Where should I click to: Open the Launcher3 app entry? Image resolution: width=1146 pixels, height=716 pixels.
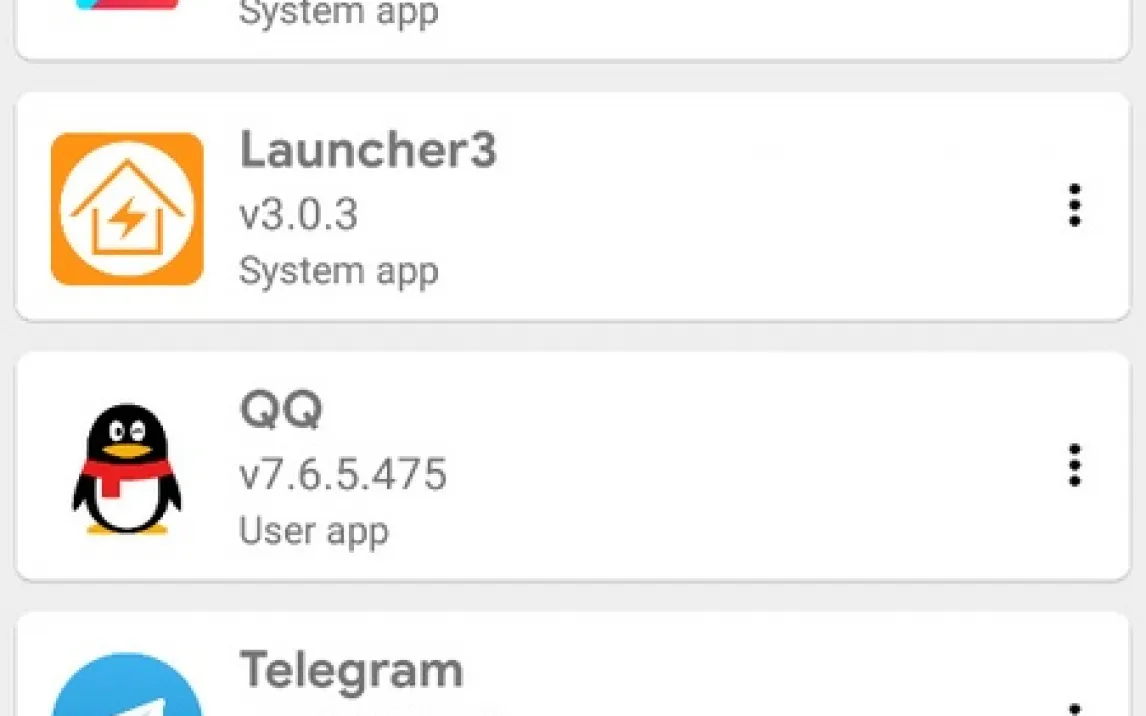[x=572, y=207]
